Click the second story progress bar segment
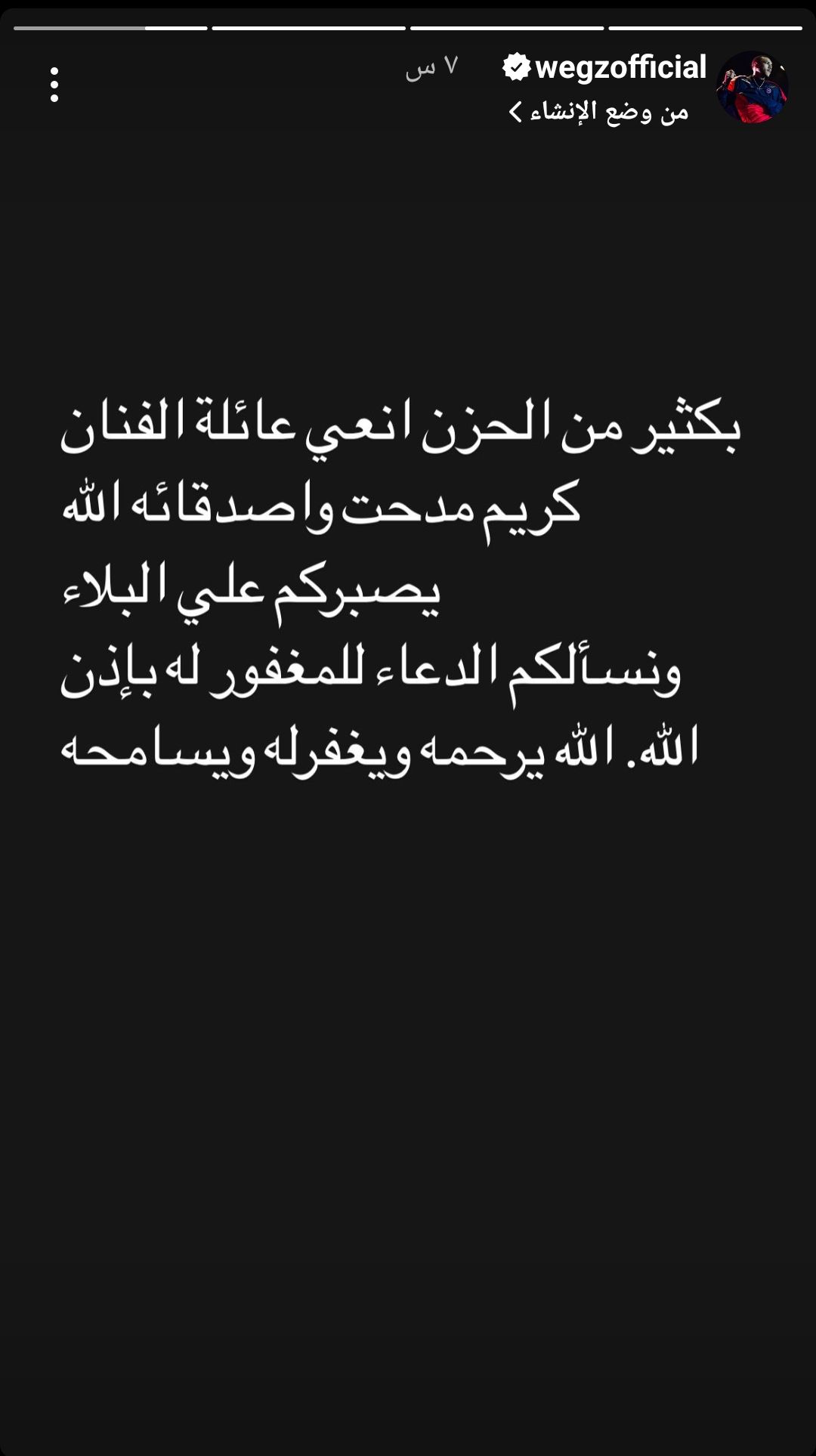This screenshot has width=816, height=1456. (310, 30)
